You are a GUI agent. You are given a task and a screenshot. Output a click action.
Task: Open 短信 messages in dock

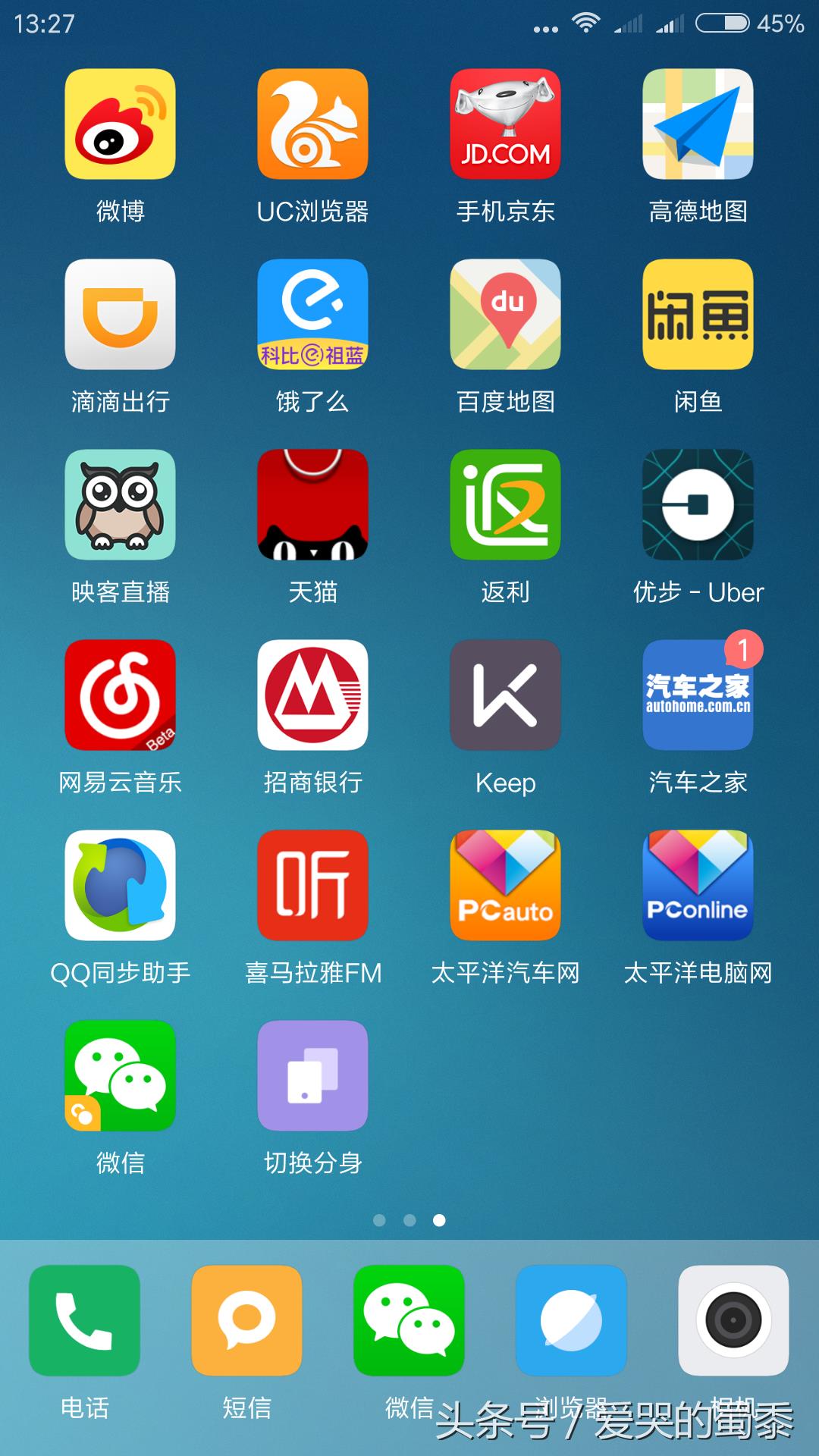246,1320
